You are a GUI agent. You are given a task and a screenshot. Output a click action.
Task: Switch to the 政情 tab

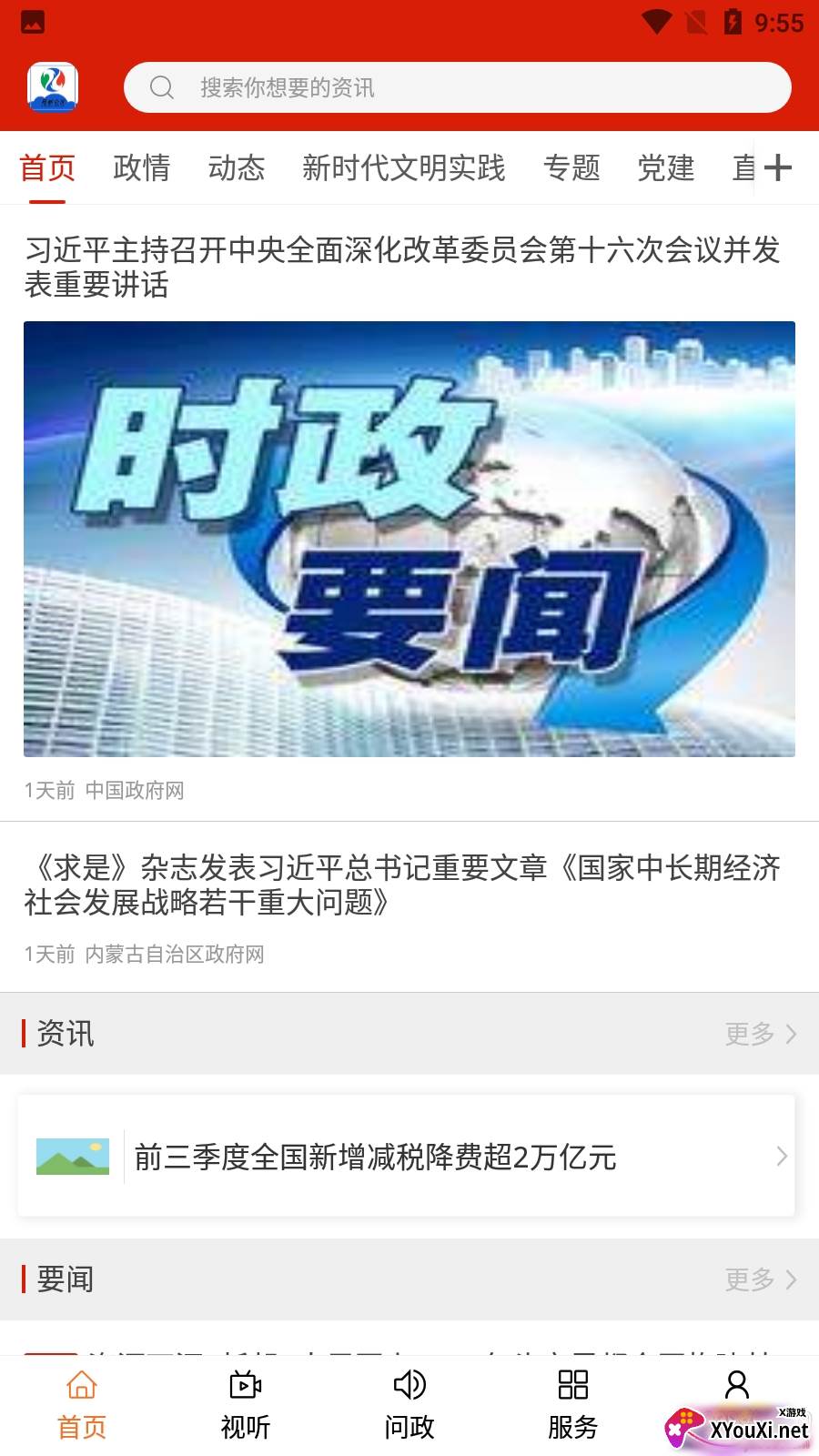[x=141, y=167]
